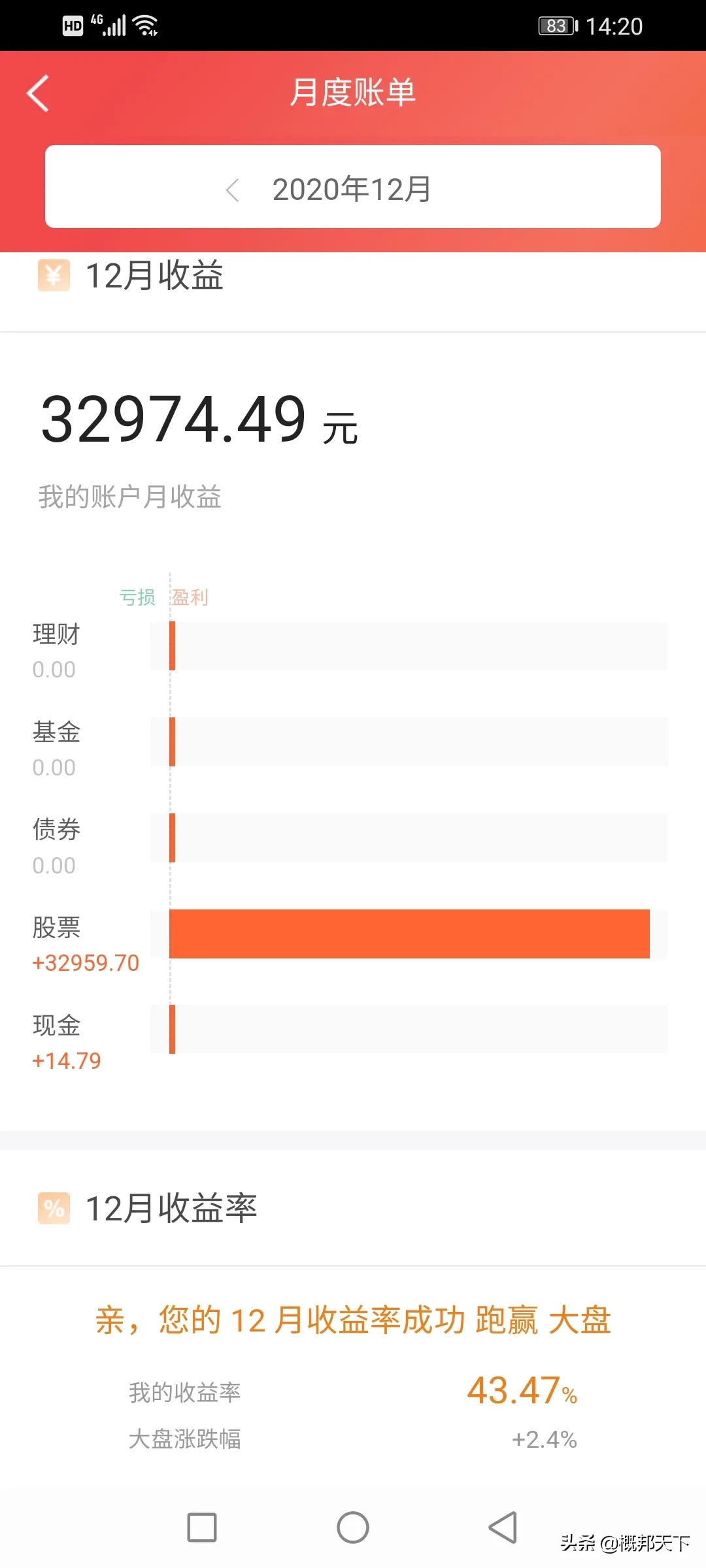The width and height of the screenshot is (706, 1568).
Task: Tap the system back triangle
Action: [503, 1527]
